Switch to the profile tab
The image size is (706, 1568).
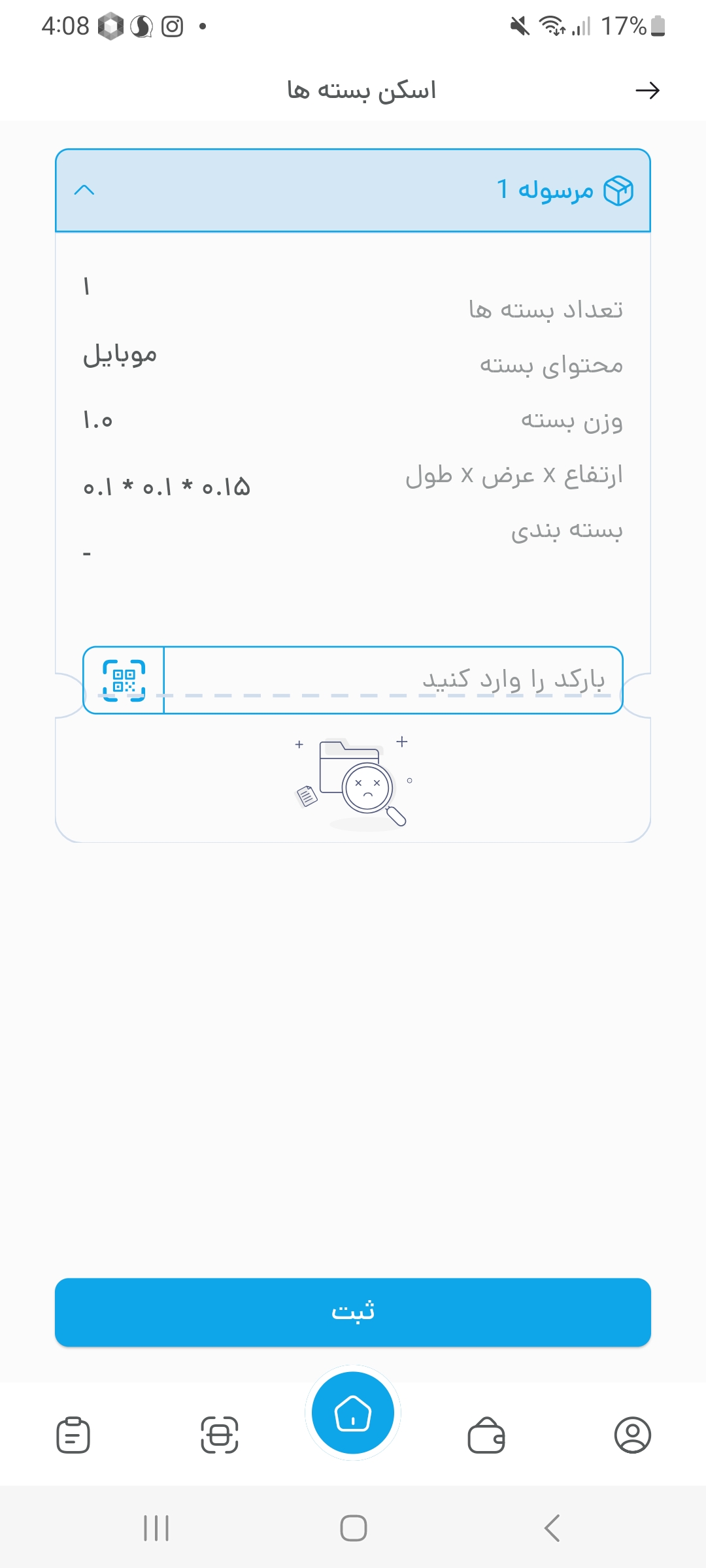pyautogui.click(x=632, y=1435)
